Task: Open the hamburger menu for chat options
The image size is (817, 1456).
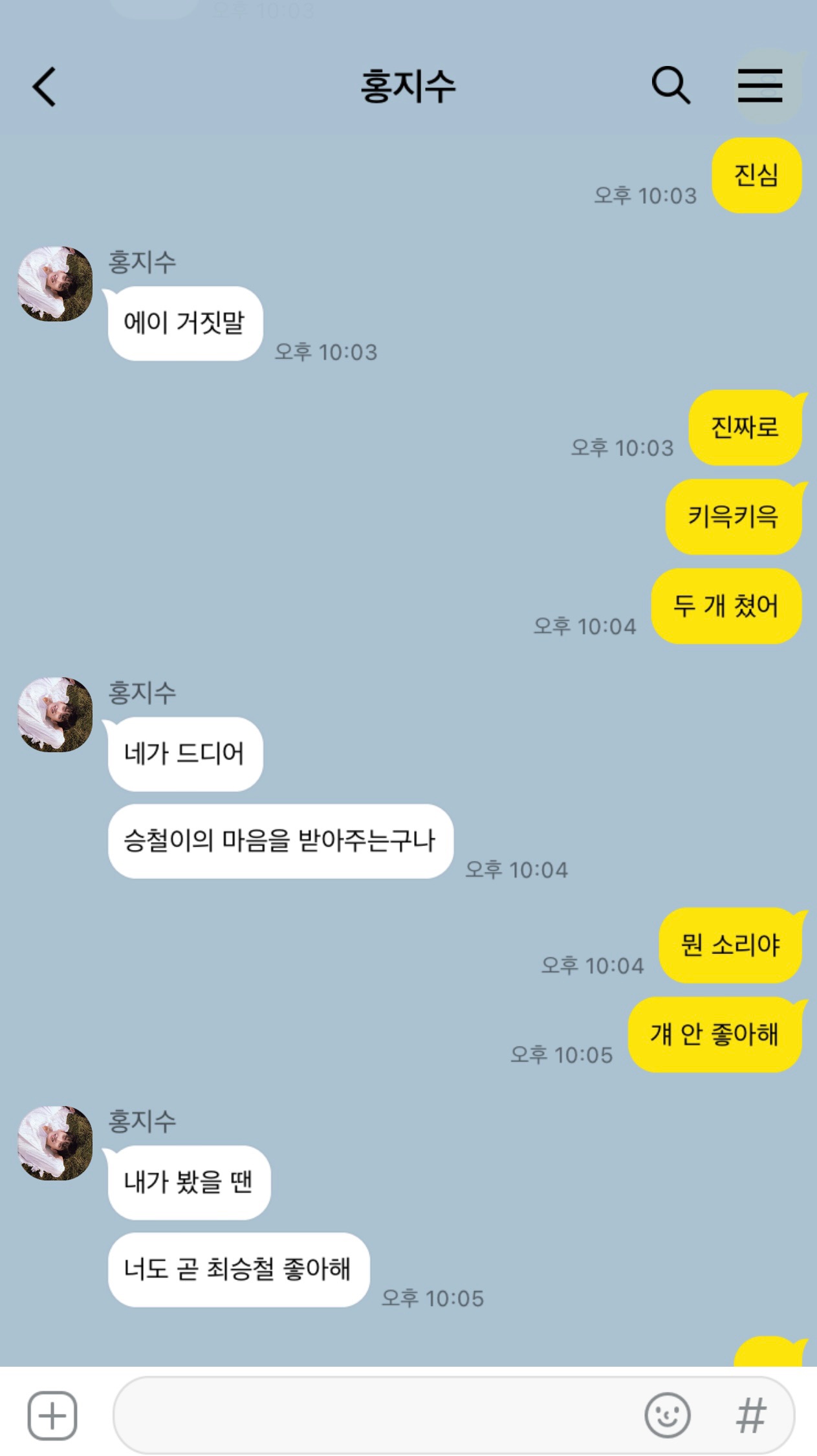Action: (760, 86)
